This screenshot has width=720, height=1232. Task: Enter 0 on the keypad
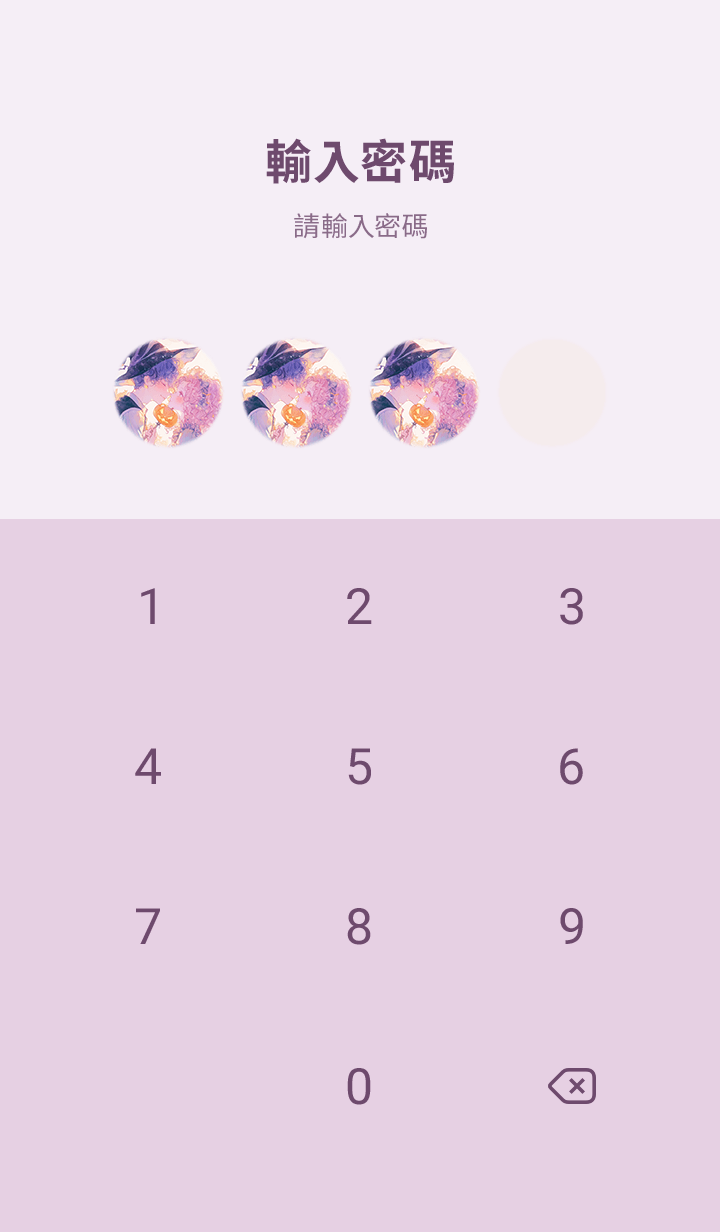pos(359,1087)
